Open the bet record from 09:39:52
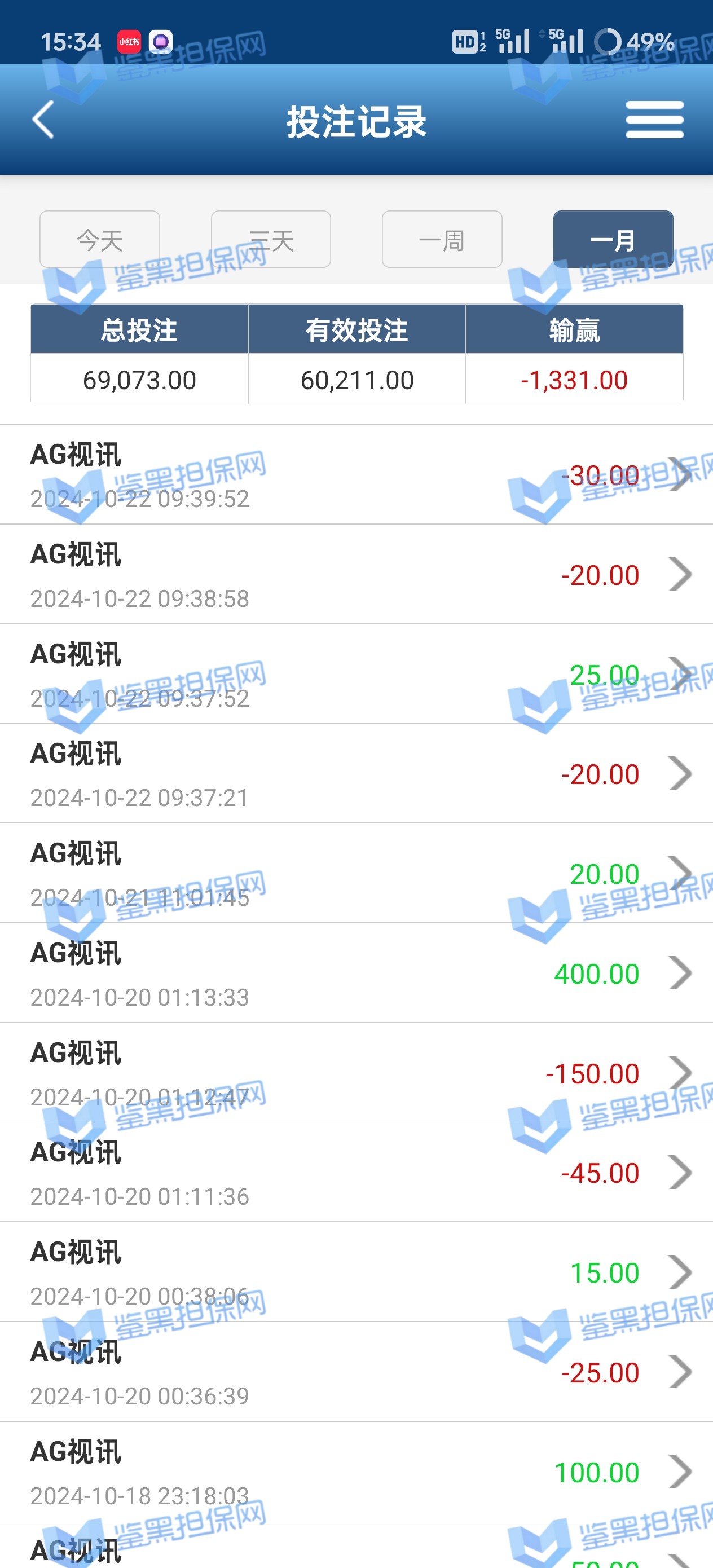Image resolution: width=713 pixels, height=1568 pixels. pos(356,475)
